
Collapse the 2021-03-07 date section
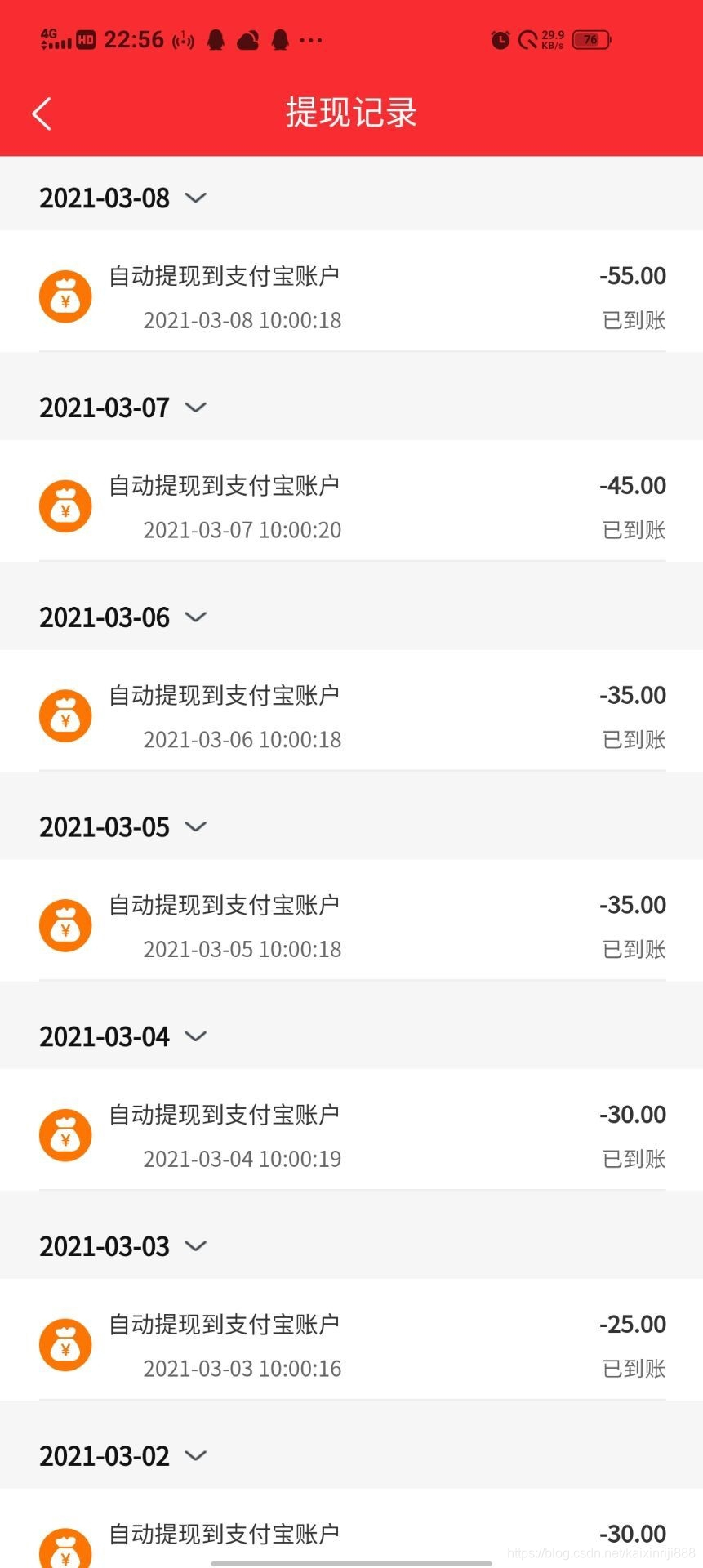(x=195, y=407)
